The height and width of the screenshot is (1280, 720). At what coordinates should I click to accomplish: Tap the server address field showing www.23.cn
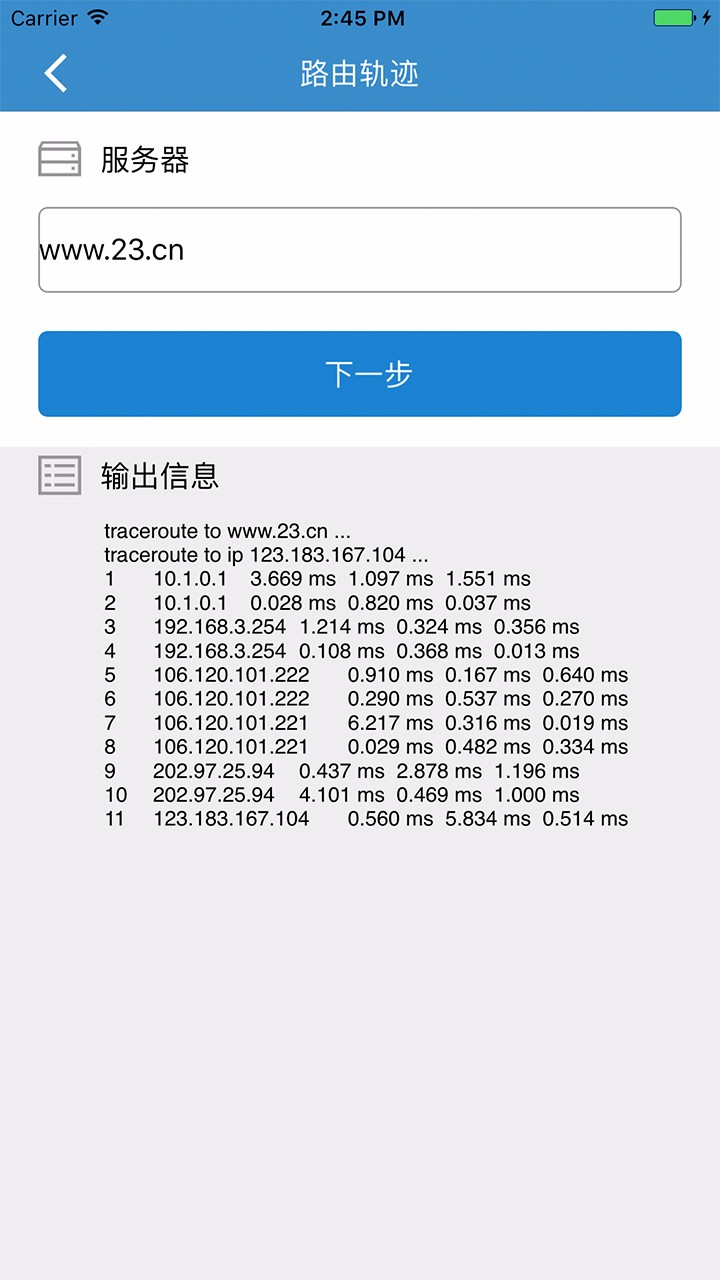coord(360,250)
